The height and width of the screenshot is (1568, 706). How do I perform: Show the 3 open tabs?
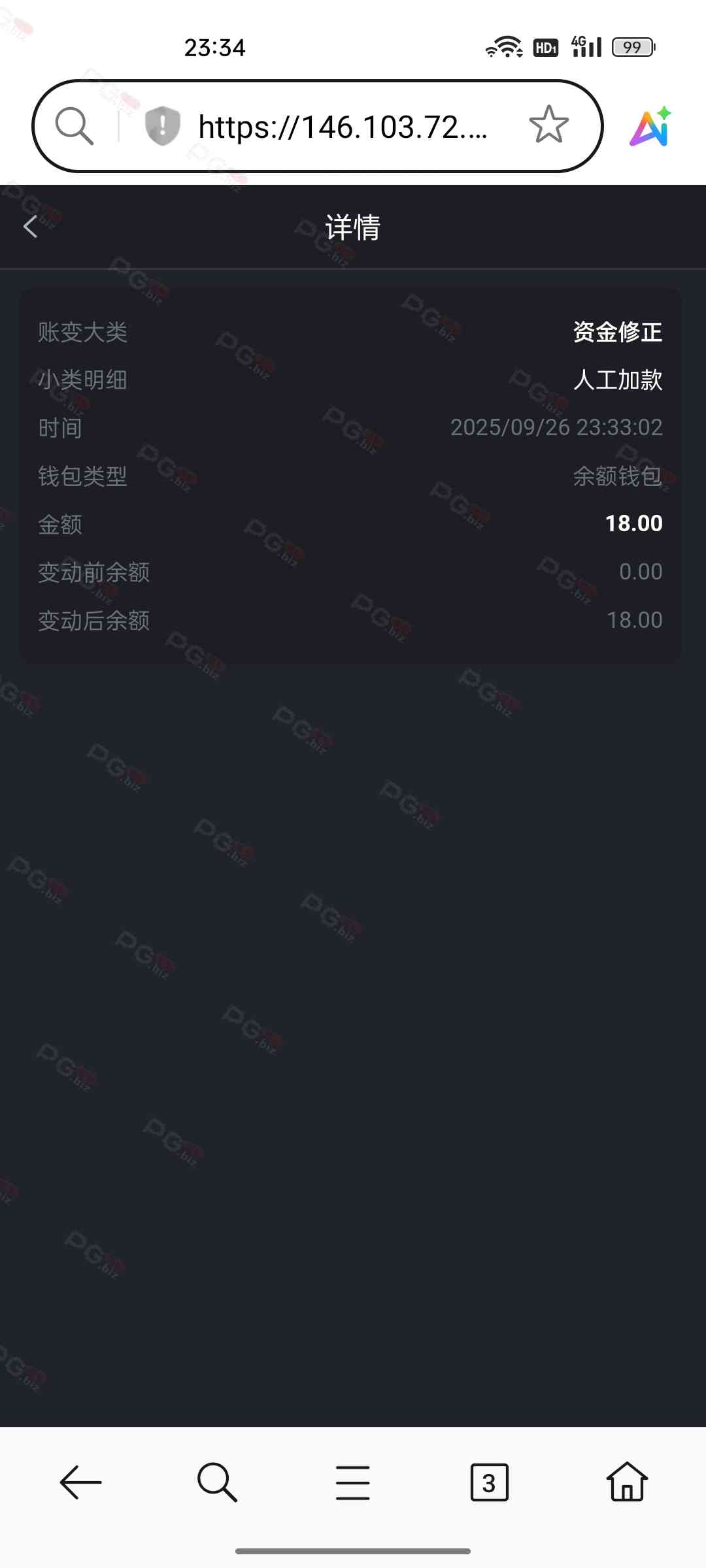(489, 1482)
